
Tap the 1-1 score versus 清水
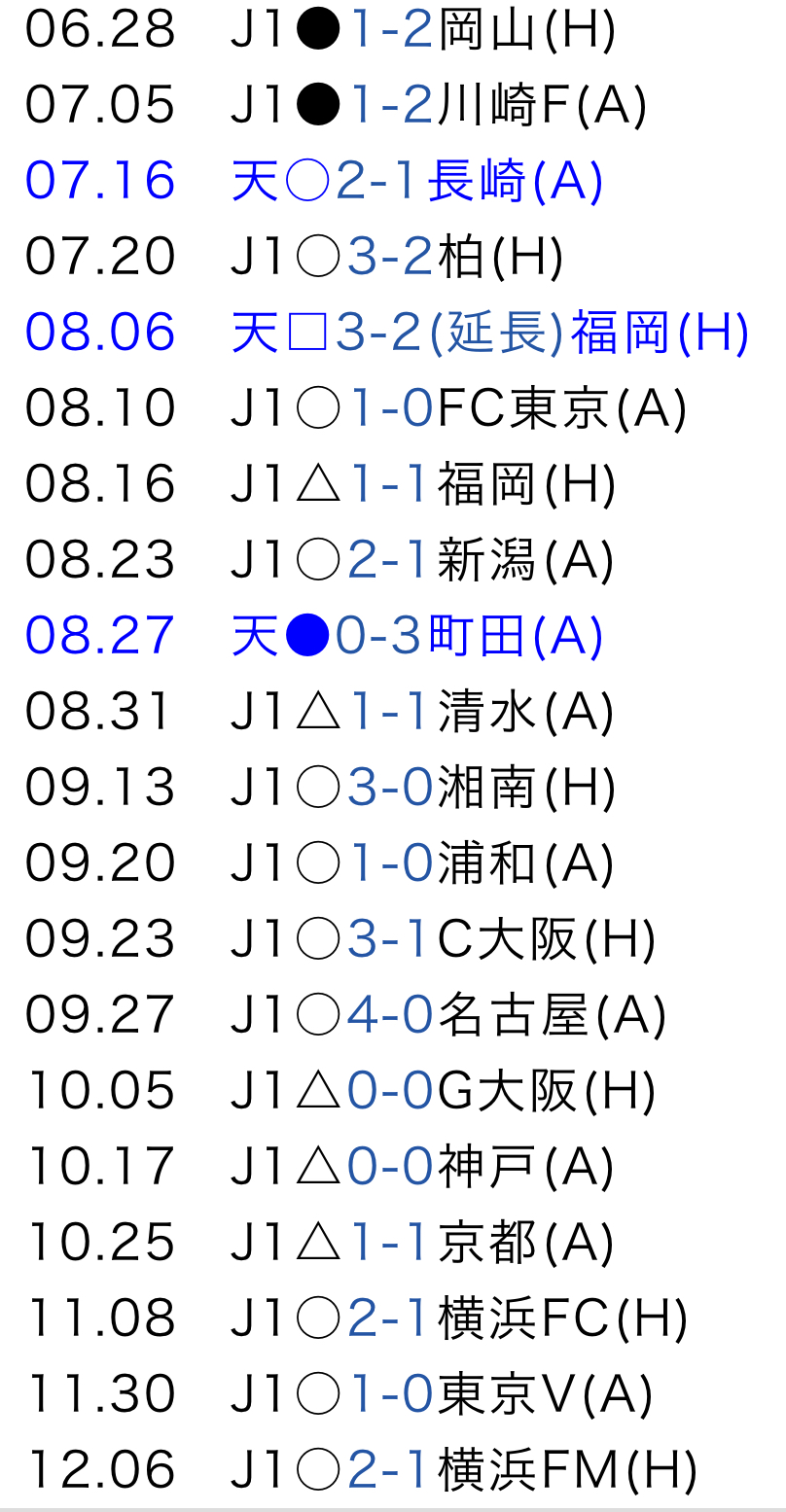(388, 713)
